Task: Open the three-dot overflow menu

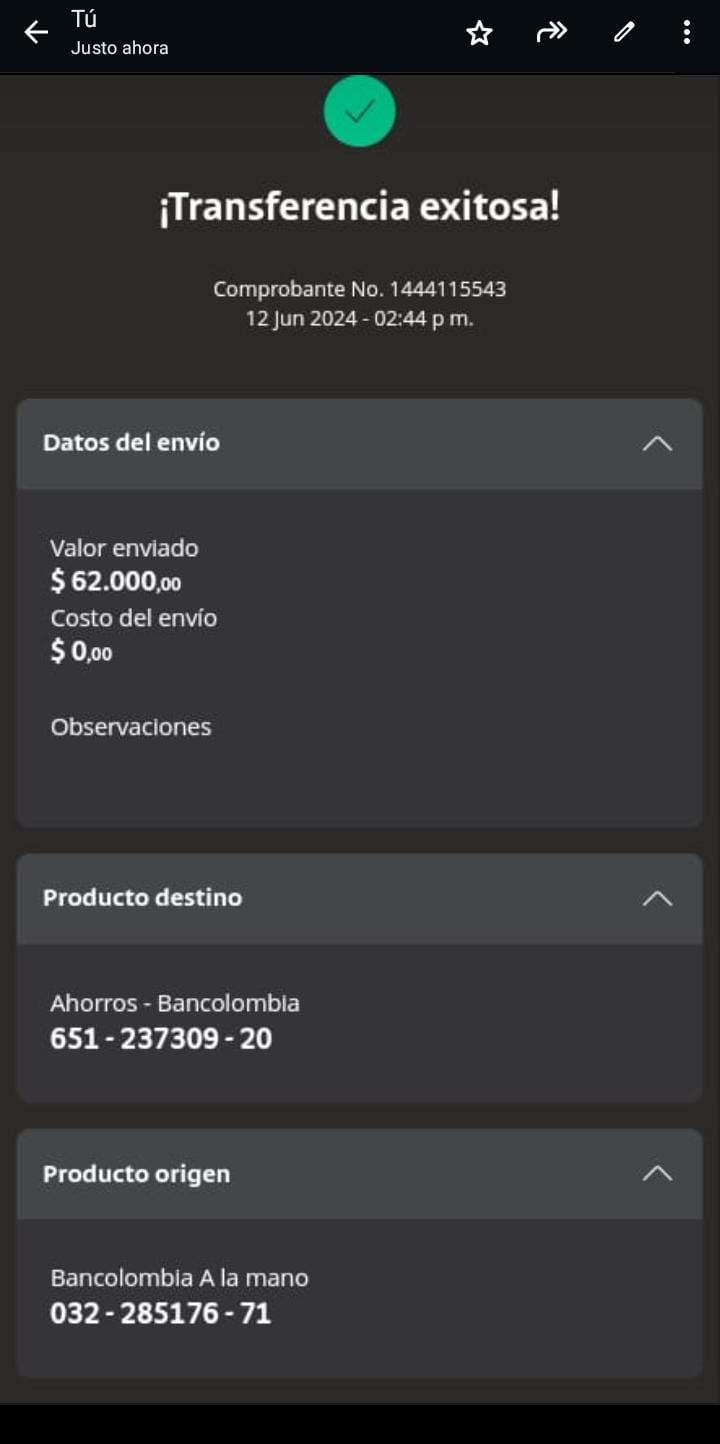Action: tap(686, 33)
